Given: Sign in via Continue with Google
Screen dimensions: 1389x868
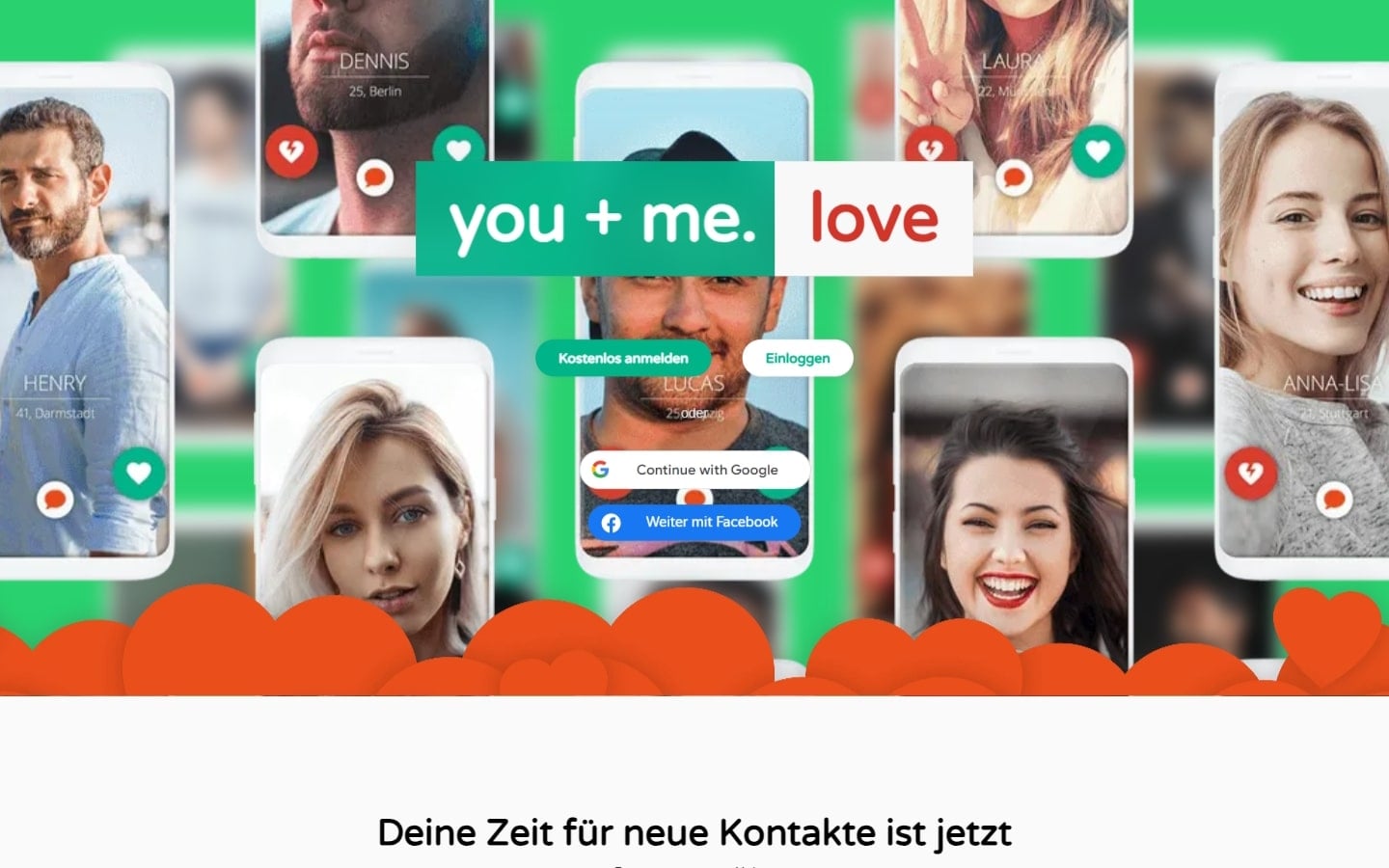Looking at the screenshot, I should 694,470.
